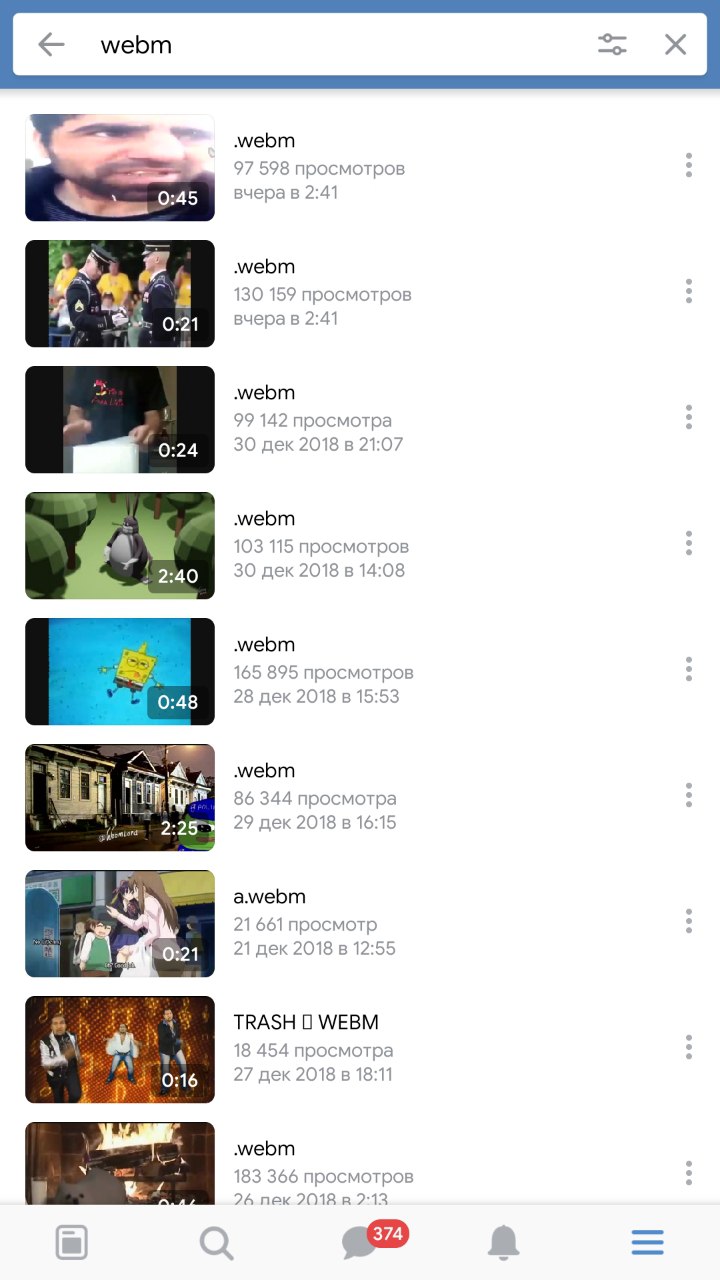Viewport: 720px width, 1280px height.
Task: Open options for the 183 366 views video
Action: (689, 1173)
